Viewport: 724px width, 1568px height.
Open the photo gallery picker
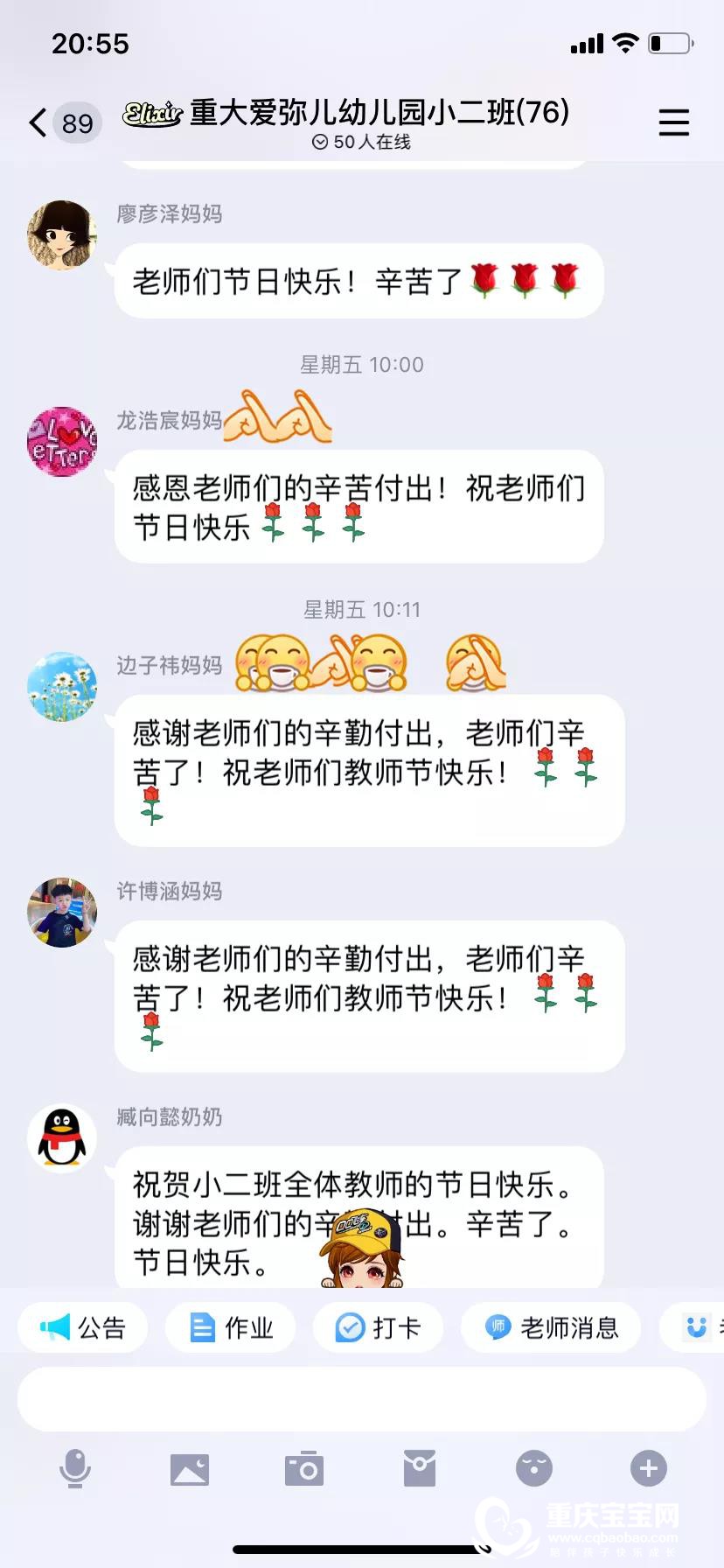point(190,1469)
